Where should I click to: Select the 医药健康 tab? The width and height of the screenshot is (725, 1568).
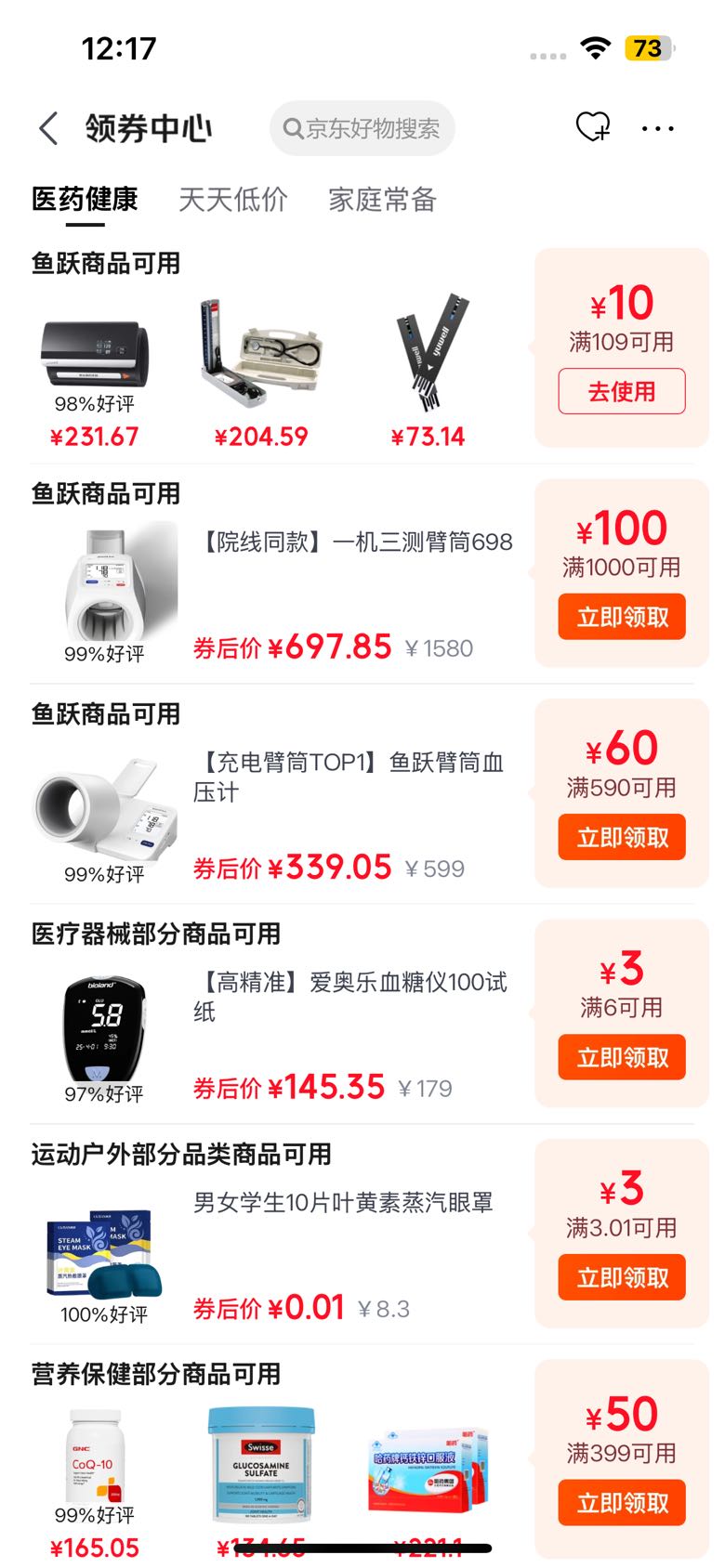coord(85,199)
